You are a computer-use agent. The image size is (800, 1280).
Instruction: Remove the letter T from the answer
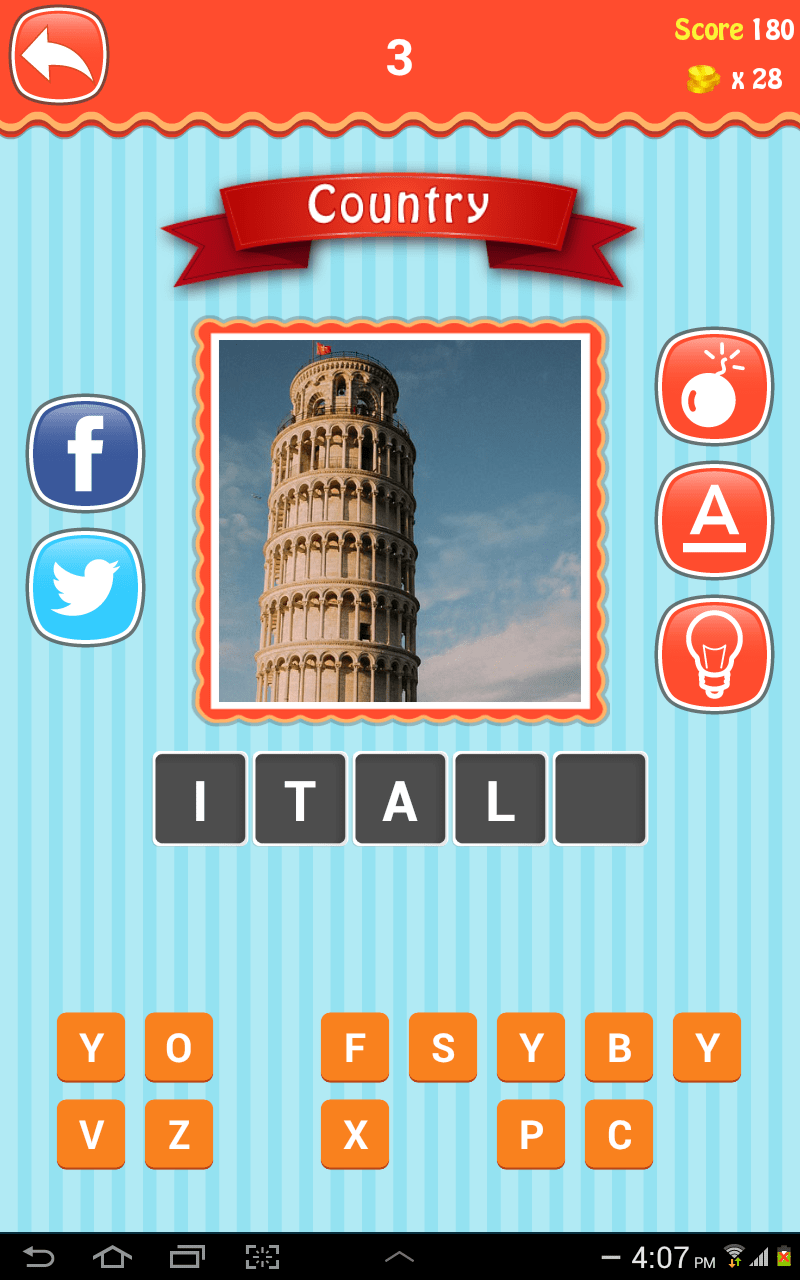(300, 799)
